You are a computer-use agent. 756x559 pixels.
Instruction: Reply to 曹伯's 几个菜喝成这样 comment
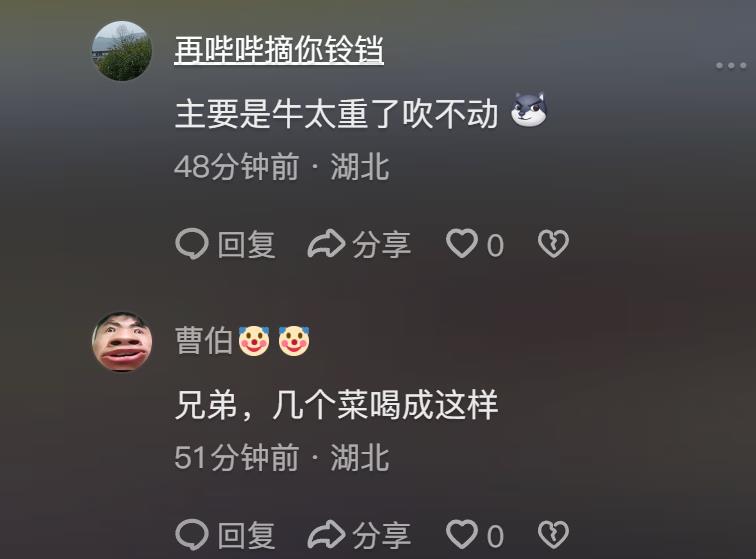tap(226, 535)
